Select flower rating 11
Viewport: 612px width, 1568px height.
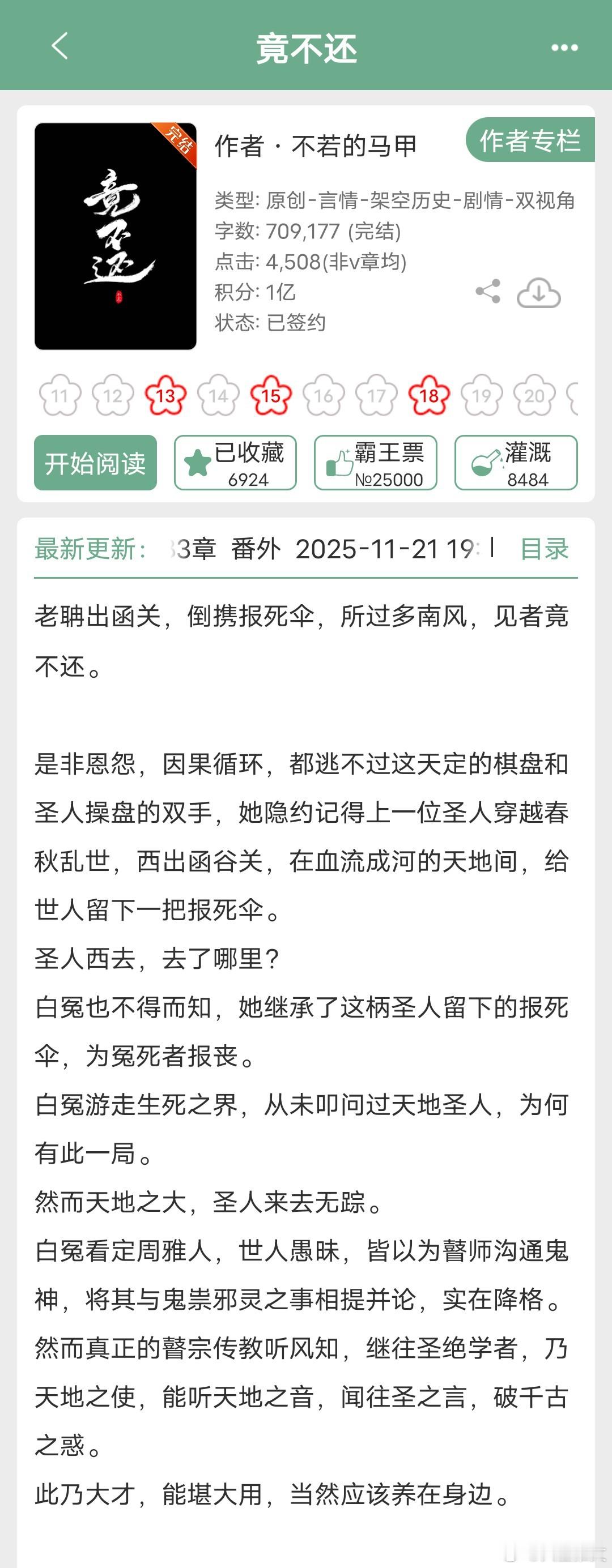point(58,396)
